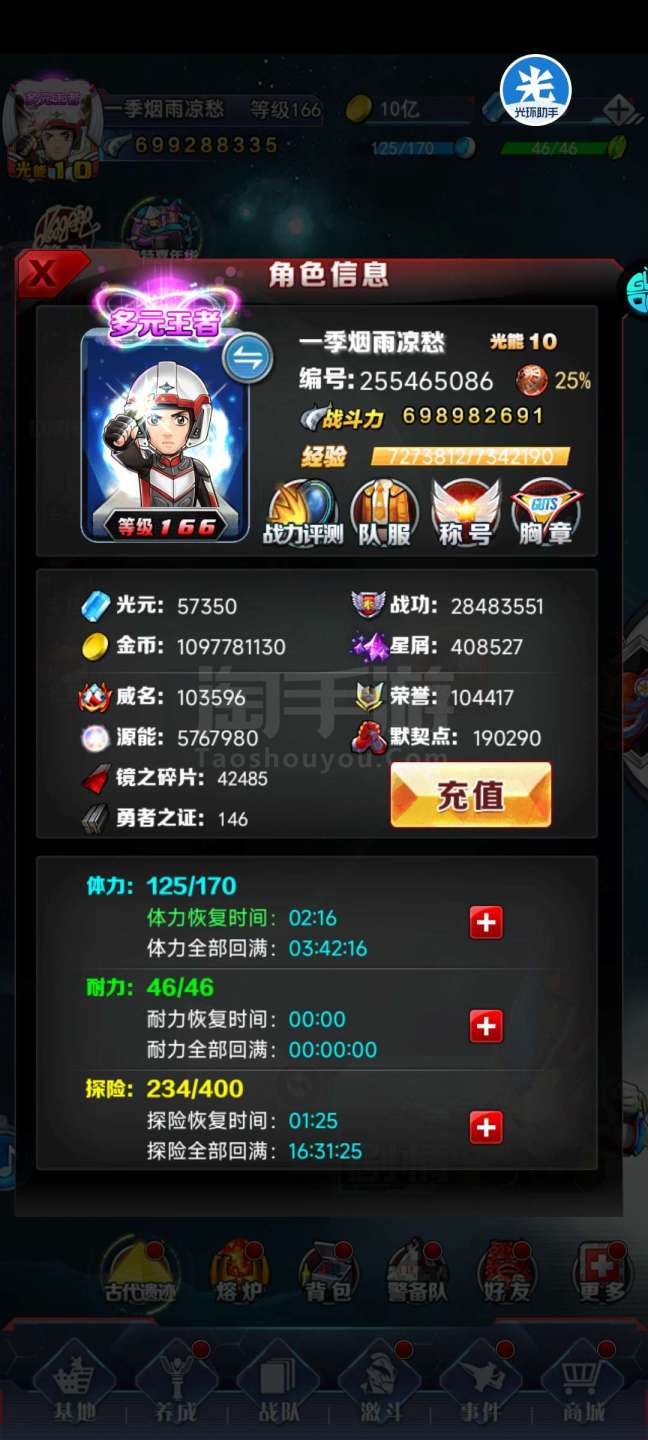Open the 队服 team uniform option
The height and width of the screenshot is (1440, 648).
tap(385, 511)
